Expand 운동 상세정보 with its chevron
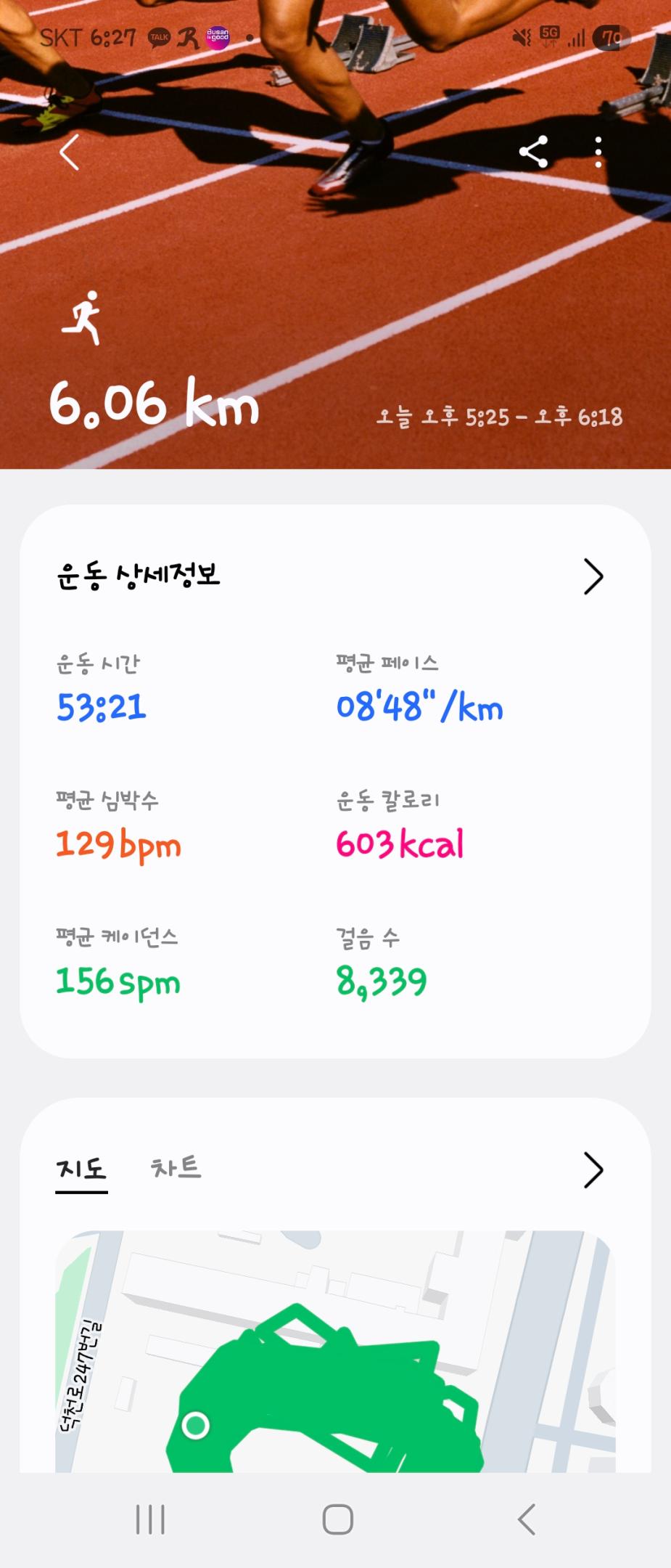This screenshot has width=671, height=1568. tap(593, 577)
